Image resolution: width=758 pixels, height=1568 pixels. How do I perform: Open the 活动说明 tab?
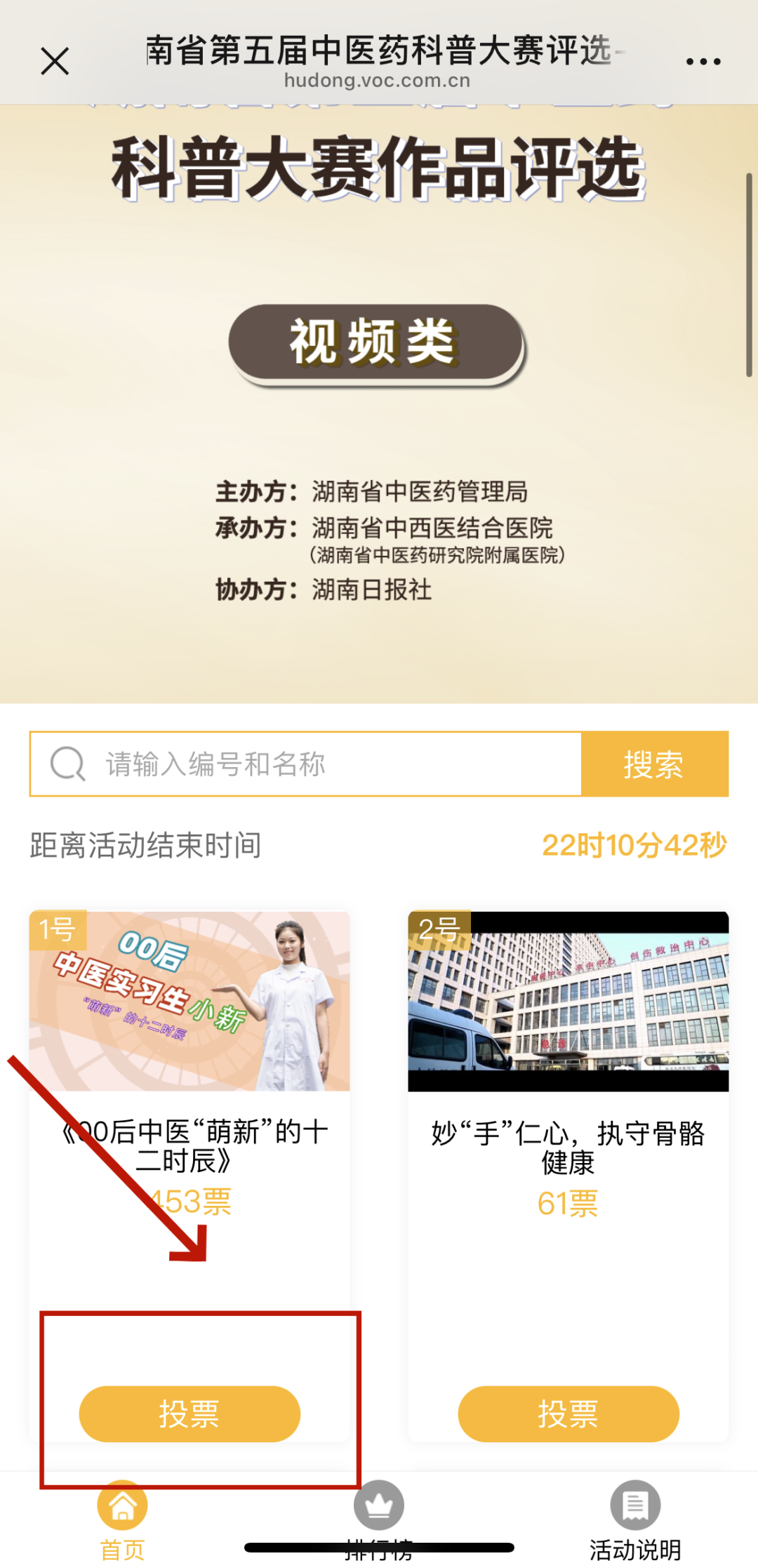pyautogui.click(x=635, y=1517)
